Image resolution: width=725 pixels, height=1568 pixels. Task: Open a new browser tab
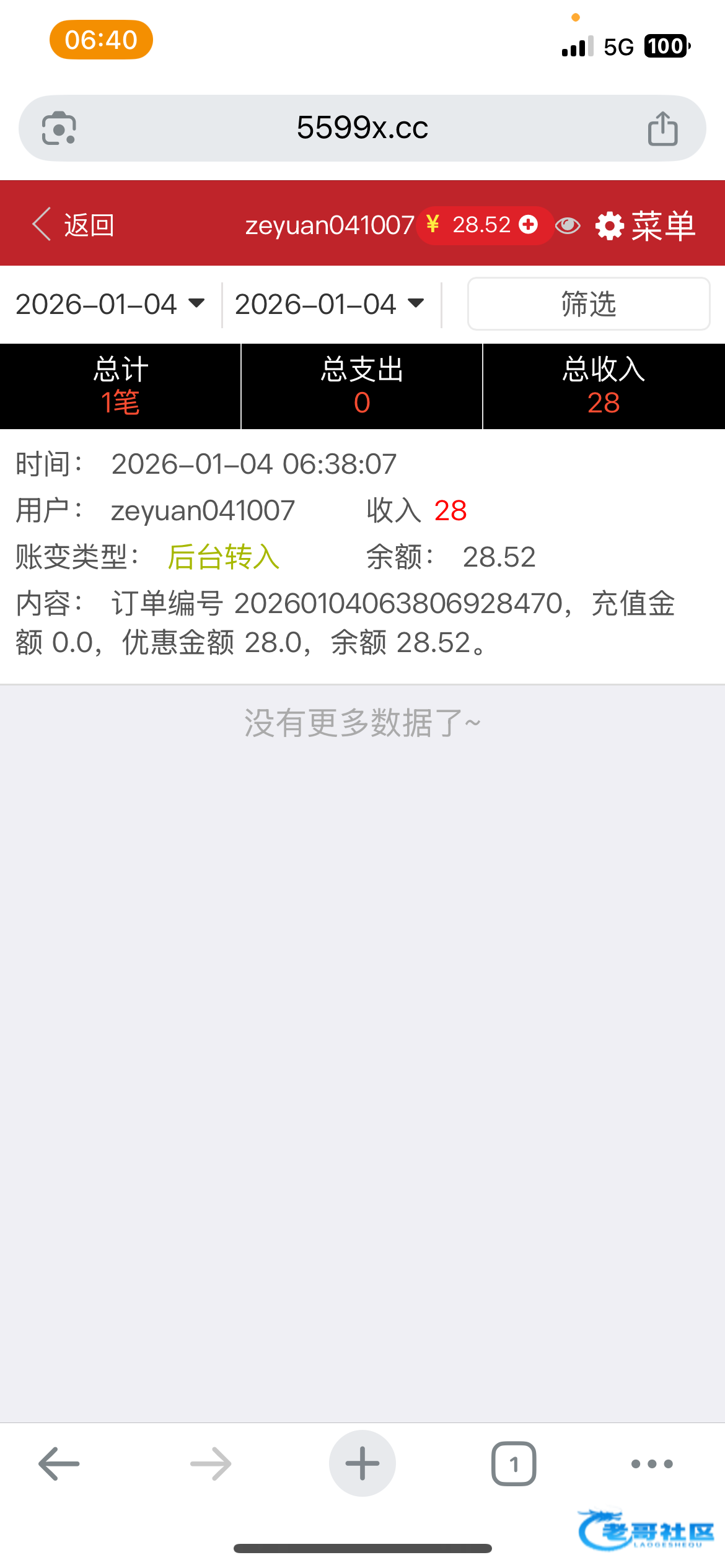coord(362,1464)
